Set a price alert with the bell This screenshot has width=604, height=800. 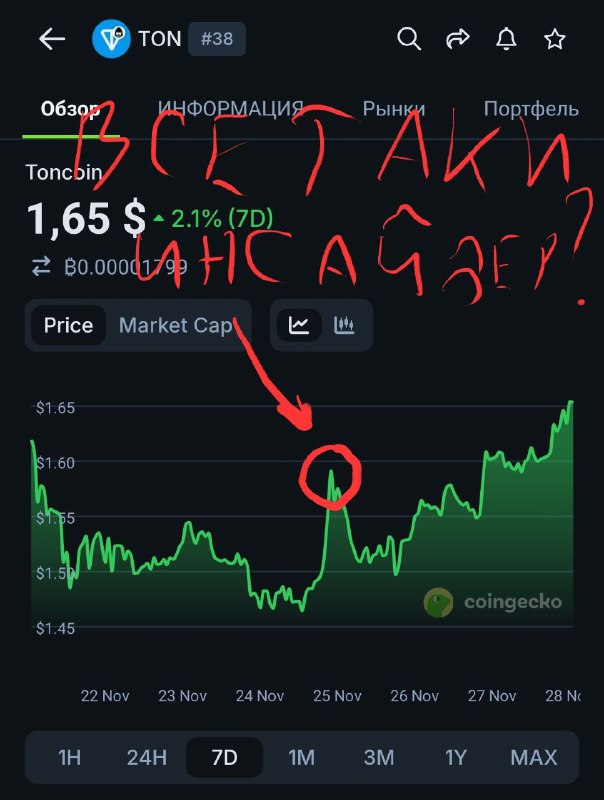click(x=506, y=39)
